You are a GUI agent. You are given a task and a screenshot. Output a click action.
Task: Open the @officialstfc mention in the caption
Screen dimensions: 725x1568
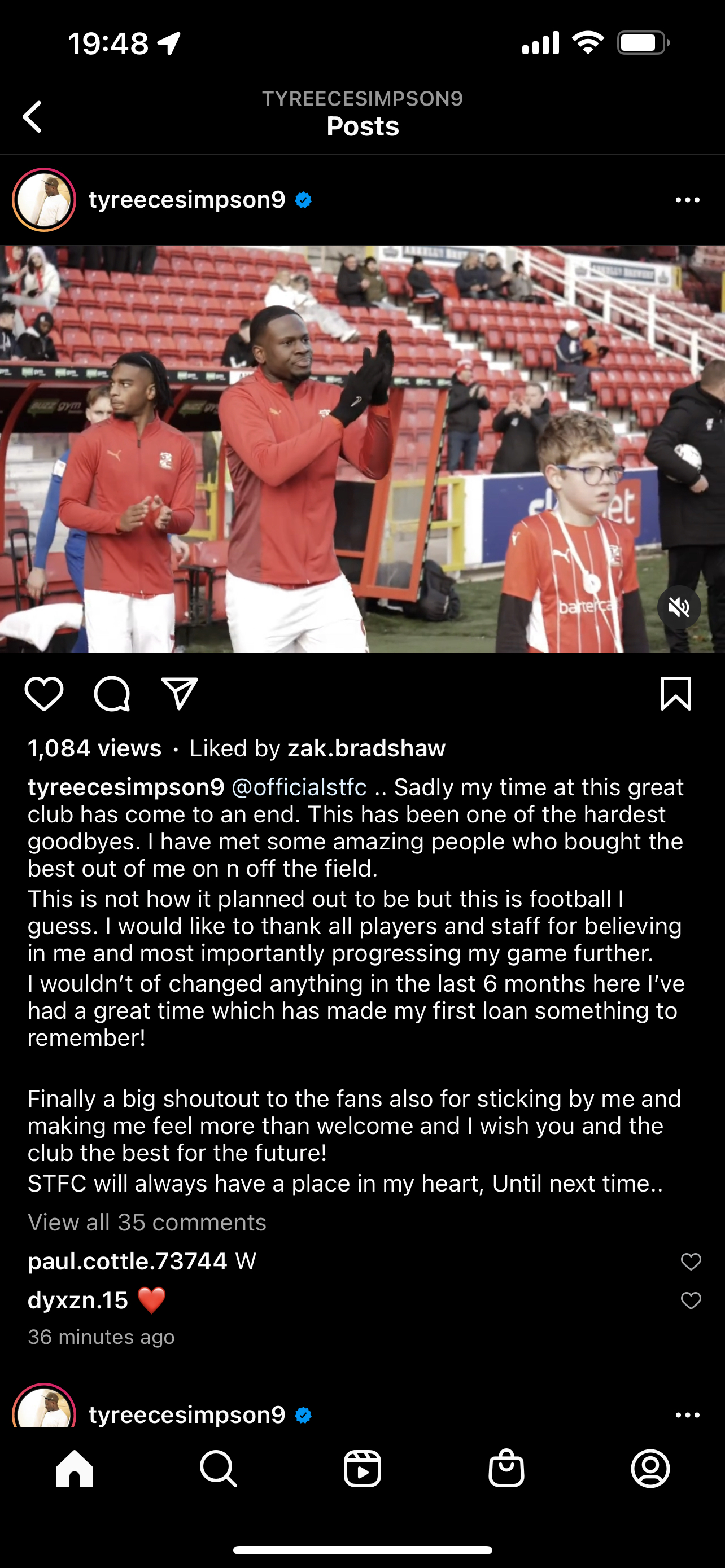point(299,787)
